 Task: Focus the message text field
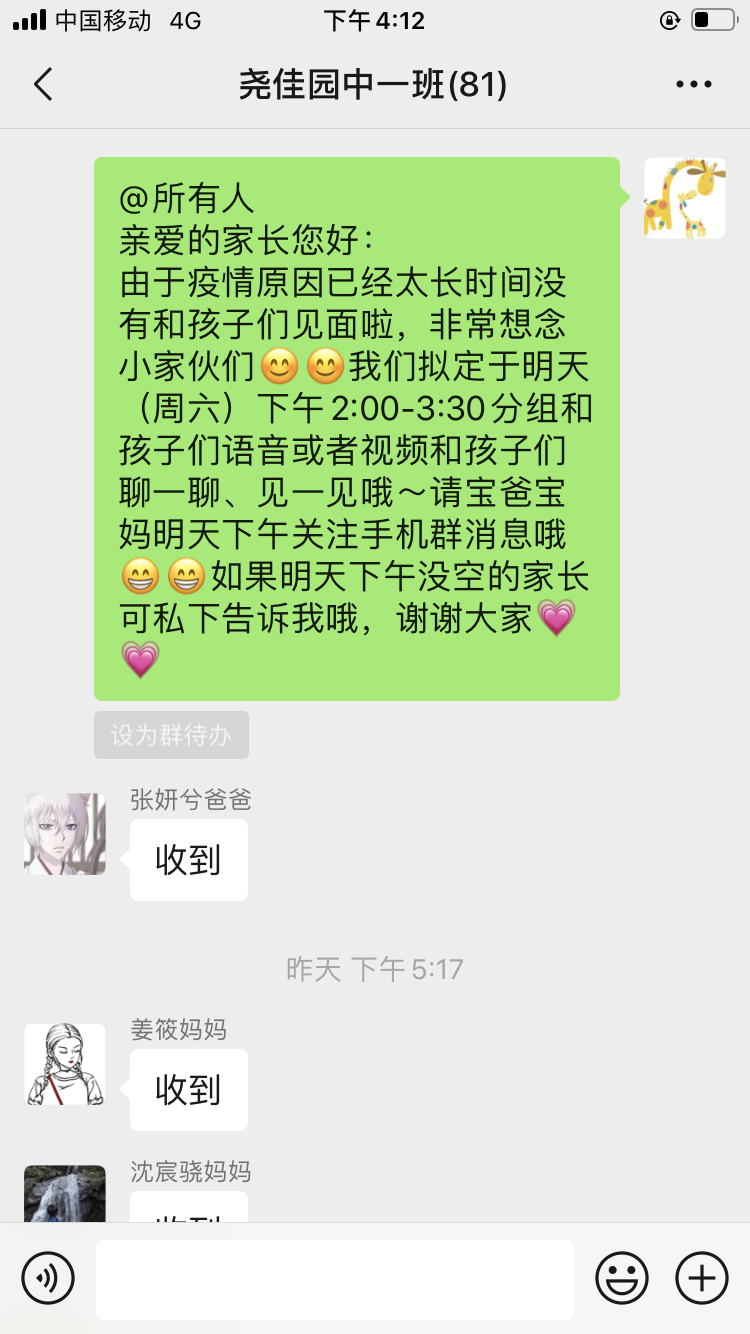pos(334,1279)
